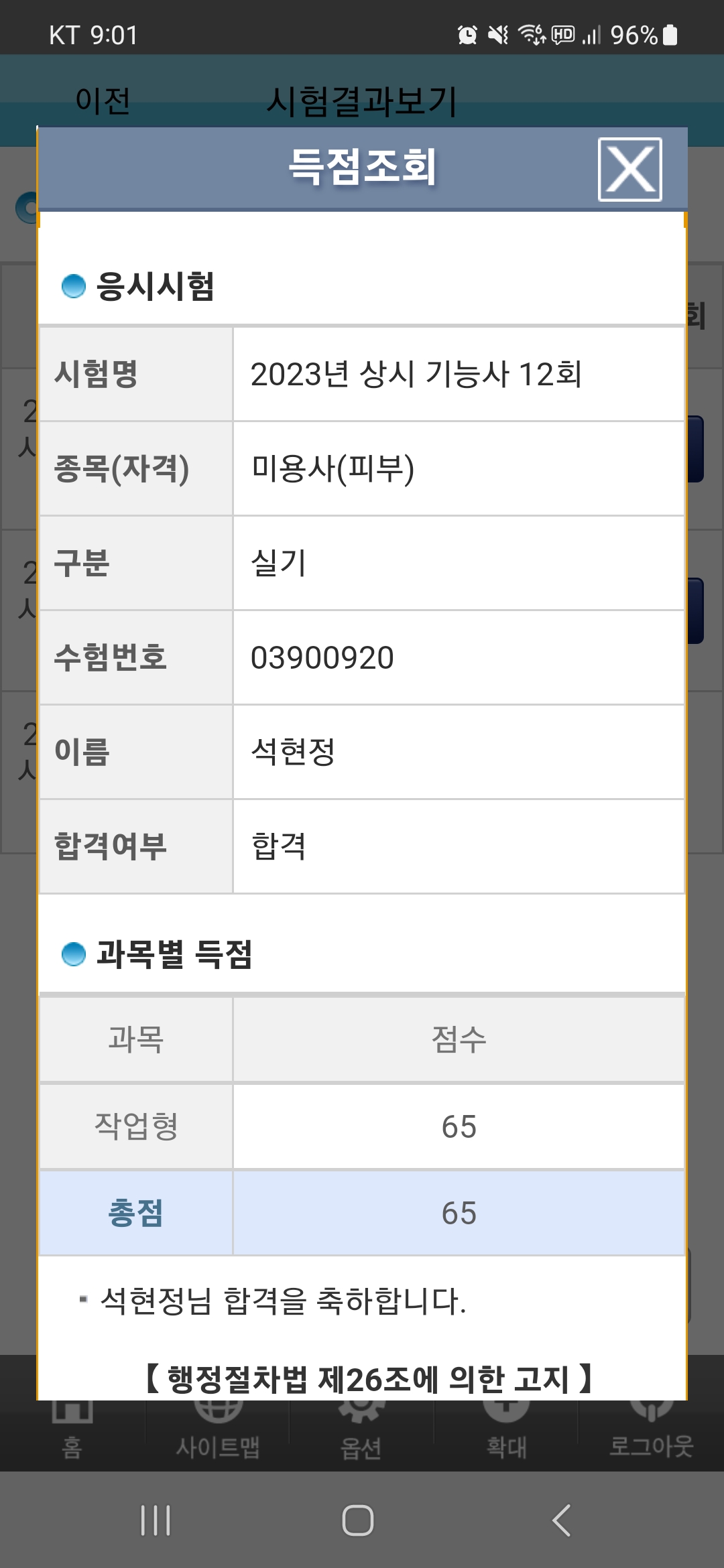The image size is (724, 1568).
Task: Close the 득점조회 dialog
Action: click(629, 170)
